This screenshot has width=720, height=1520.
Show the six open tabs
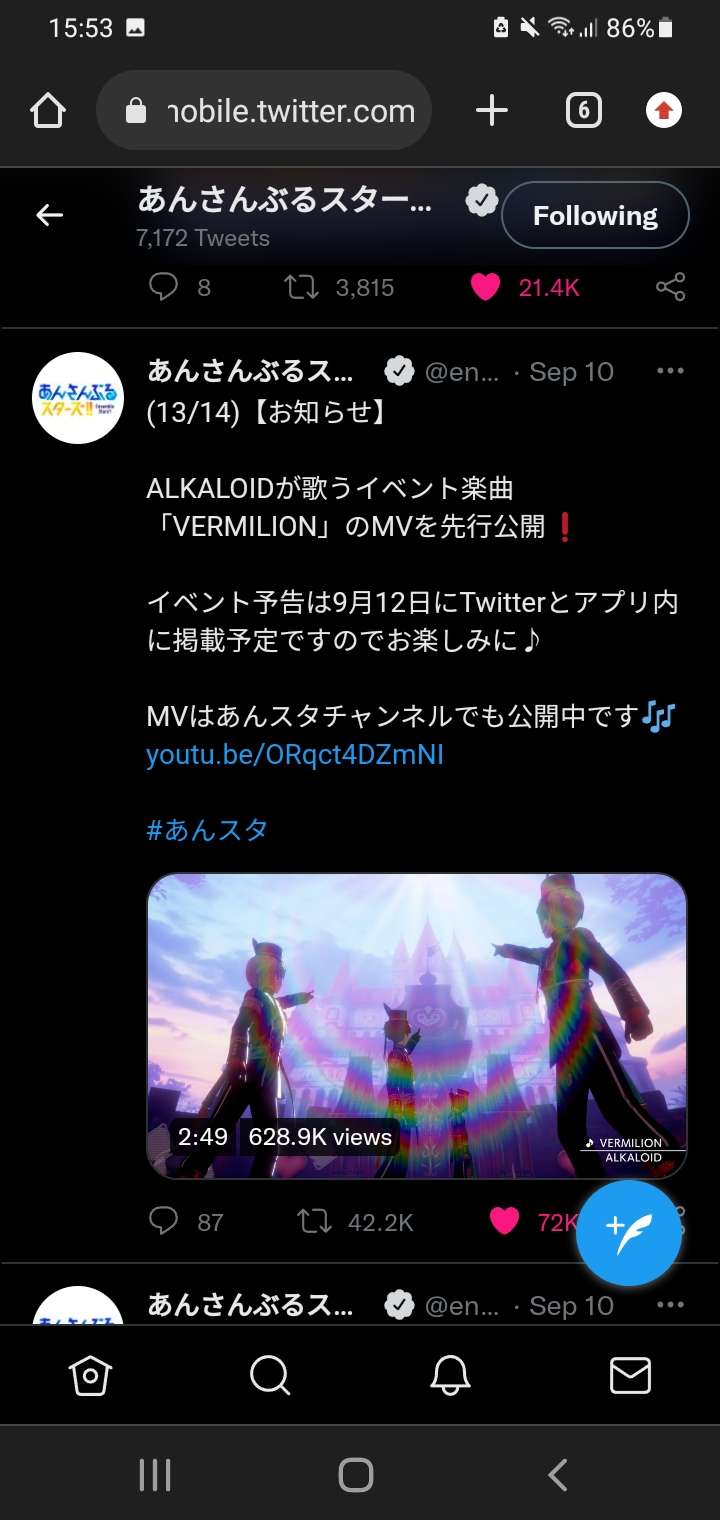[583, 110]
